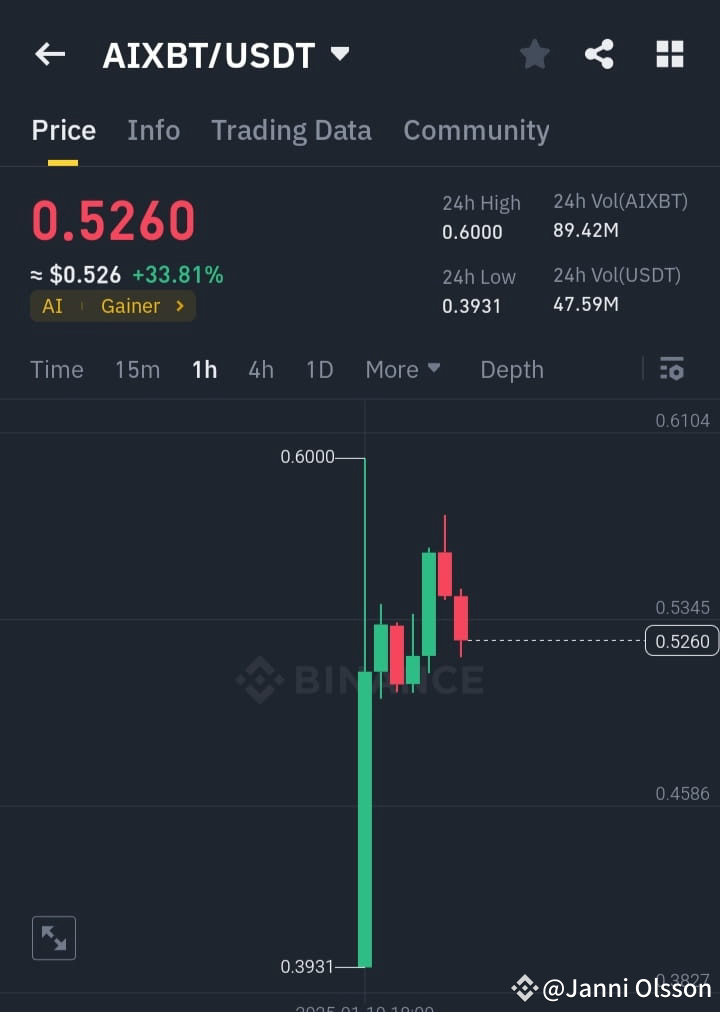Open the Gainer category chevron link

(x=181, y=306)
